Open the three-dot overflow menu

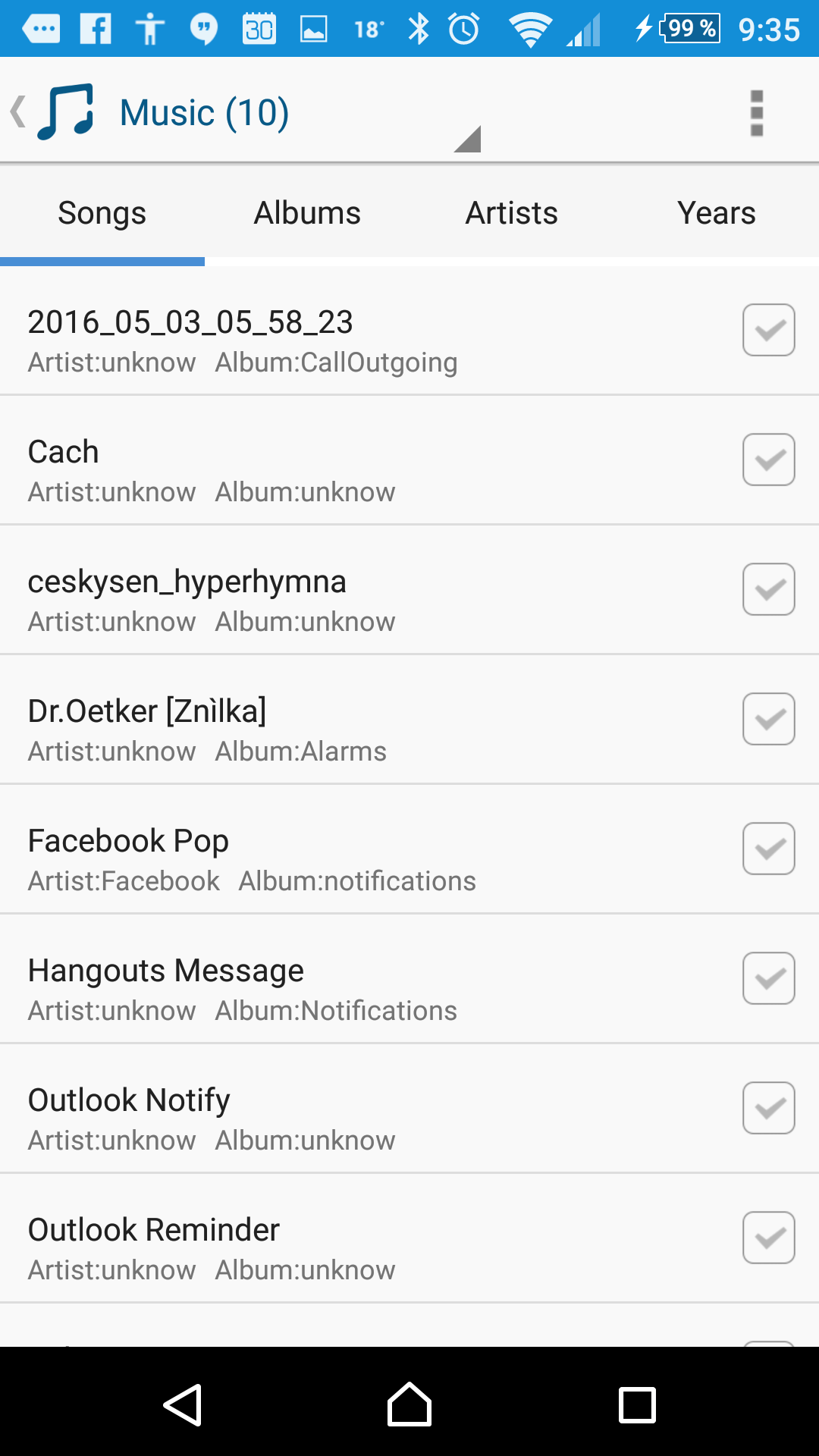click(x=756, y=113)
